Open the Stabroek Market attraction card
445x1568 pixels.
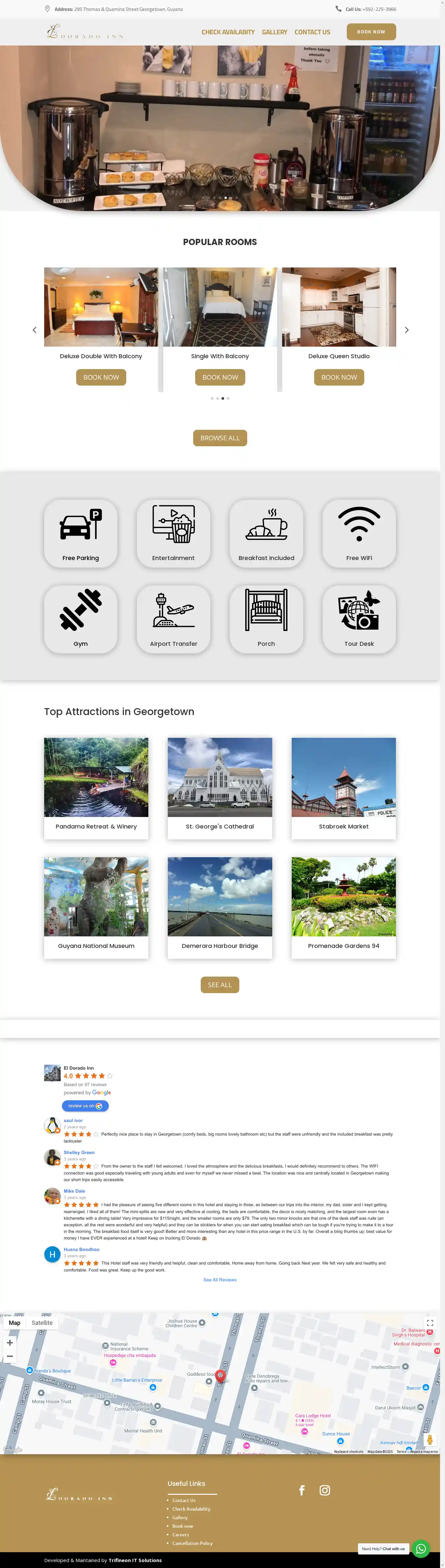coord(343,788)
